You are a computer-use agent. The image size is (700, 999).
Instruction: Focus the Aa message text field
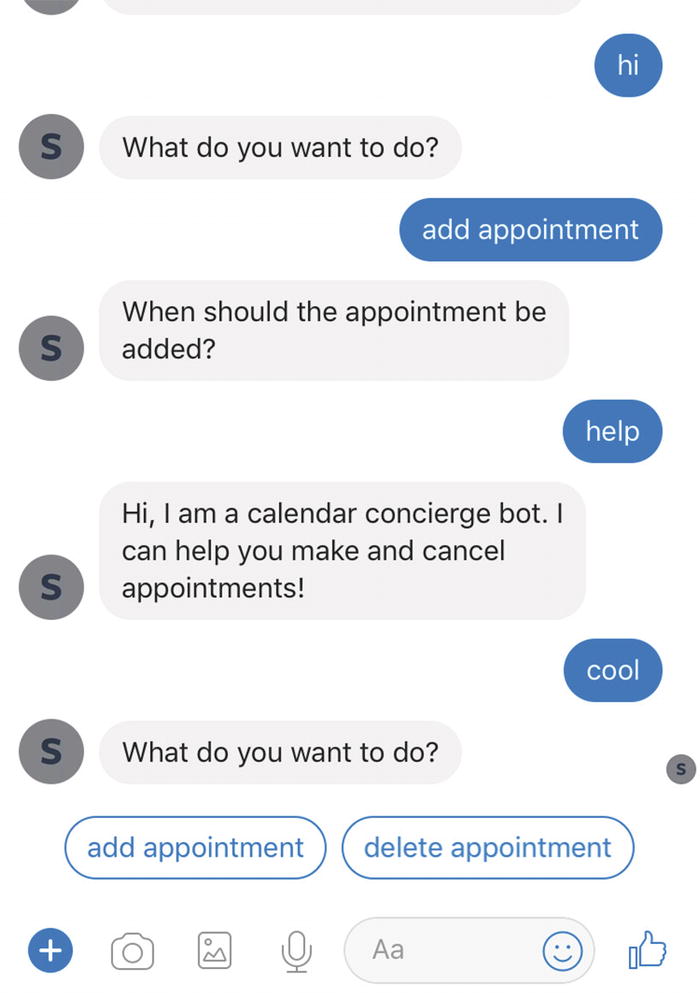coord(440,949)
